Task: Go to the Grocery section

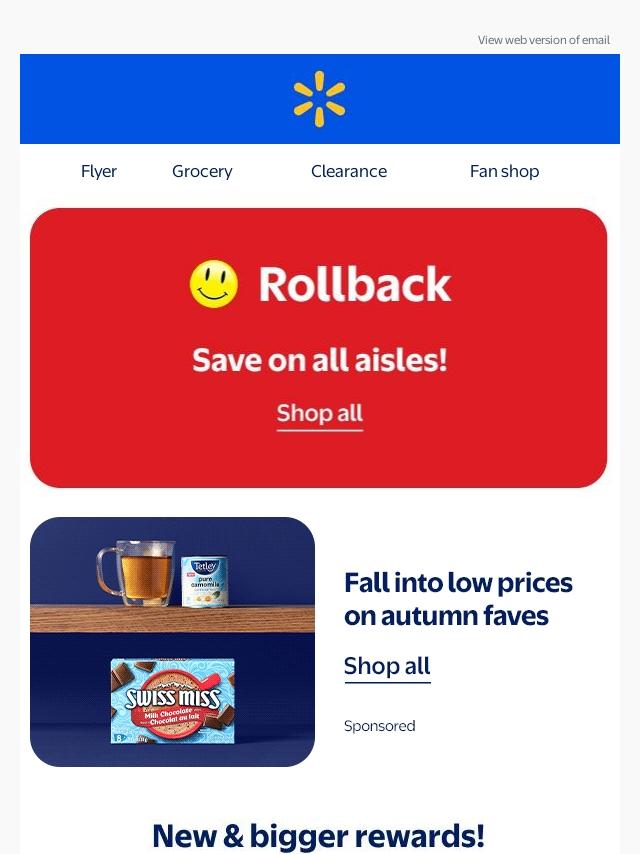Action: (x=202, y=171)
